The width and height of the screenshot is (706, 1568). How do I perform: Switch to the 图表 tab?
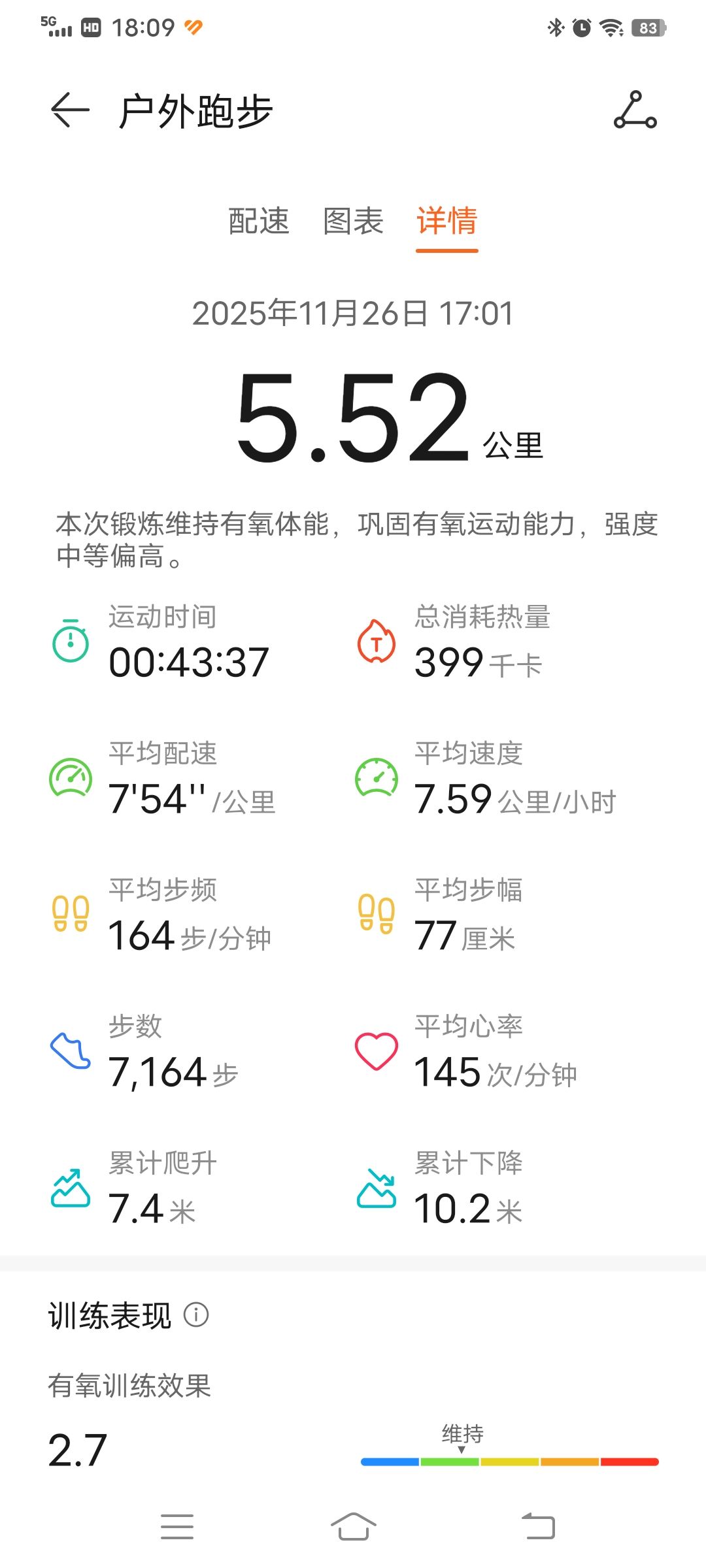pos(353,221)
